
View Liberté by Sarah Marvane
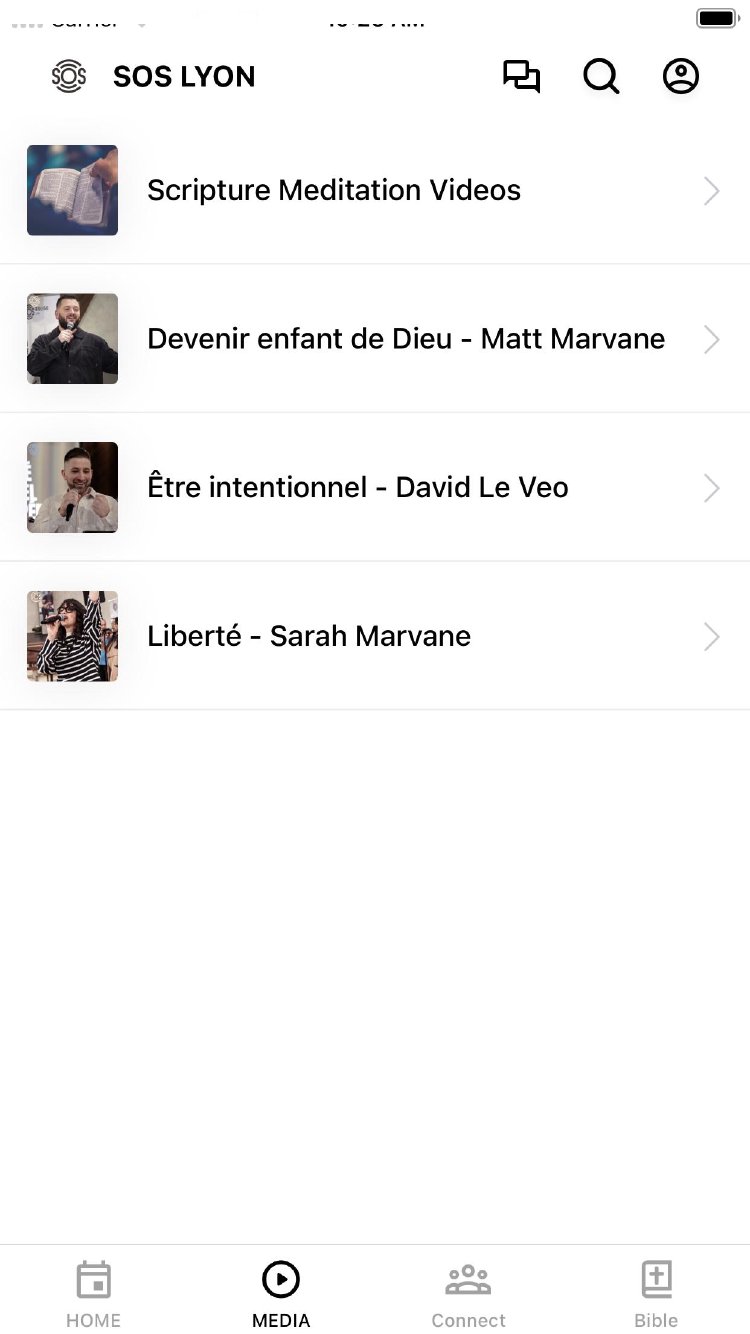[374, 636]
